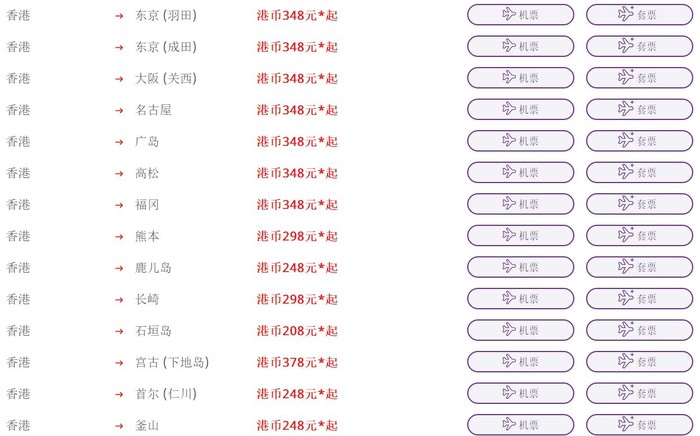Open 套票 for 鹿儿岛
This screenshot has width=700, height=436.
coord(638,267)
